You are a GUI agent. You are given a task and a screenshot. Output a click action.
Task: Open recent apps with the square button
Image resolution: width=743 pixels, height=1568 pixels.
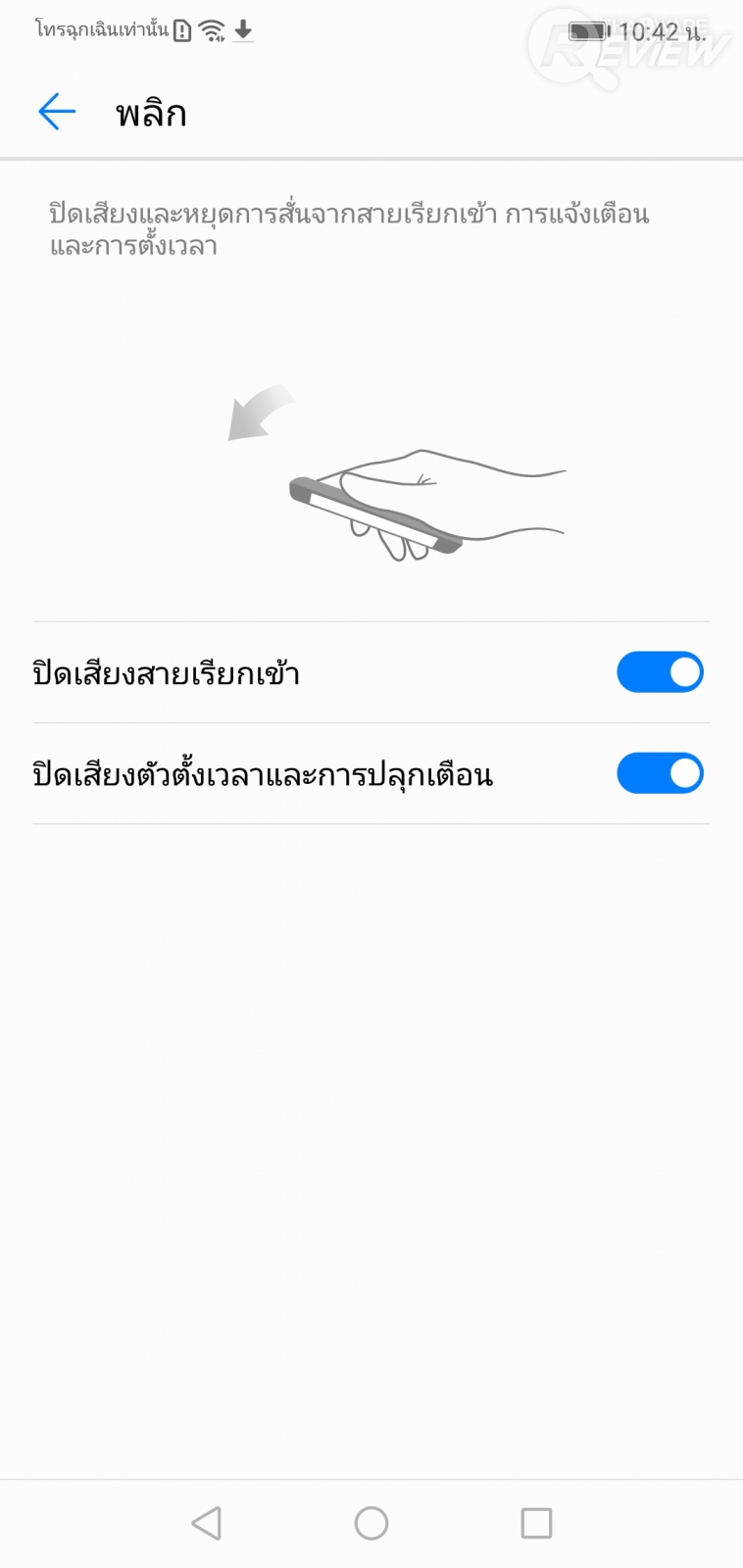(536, 1523)
